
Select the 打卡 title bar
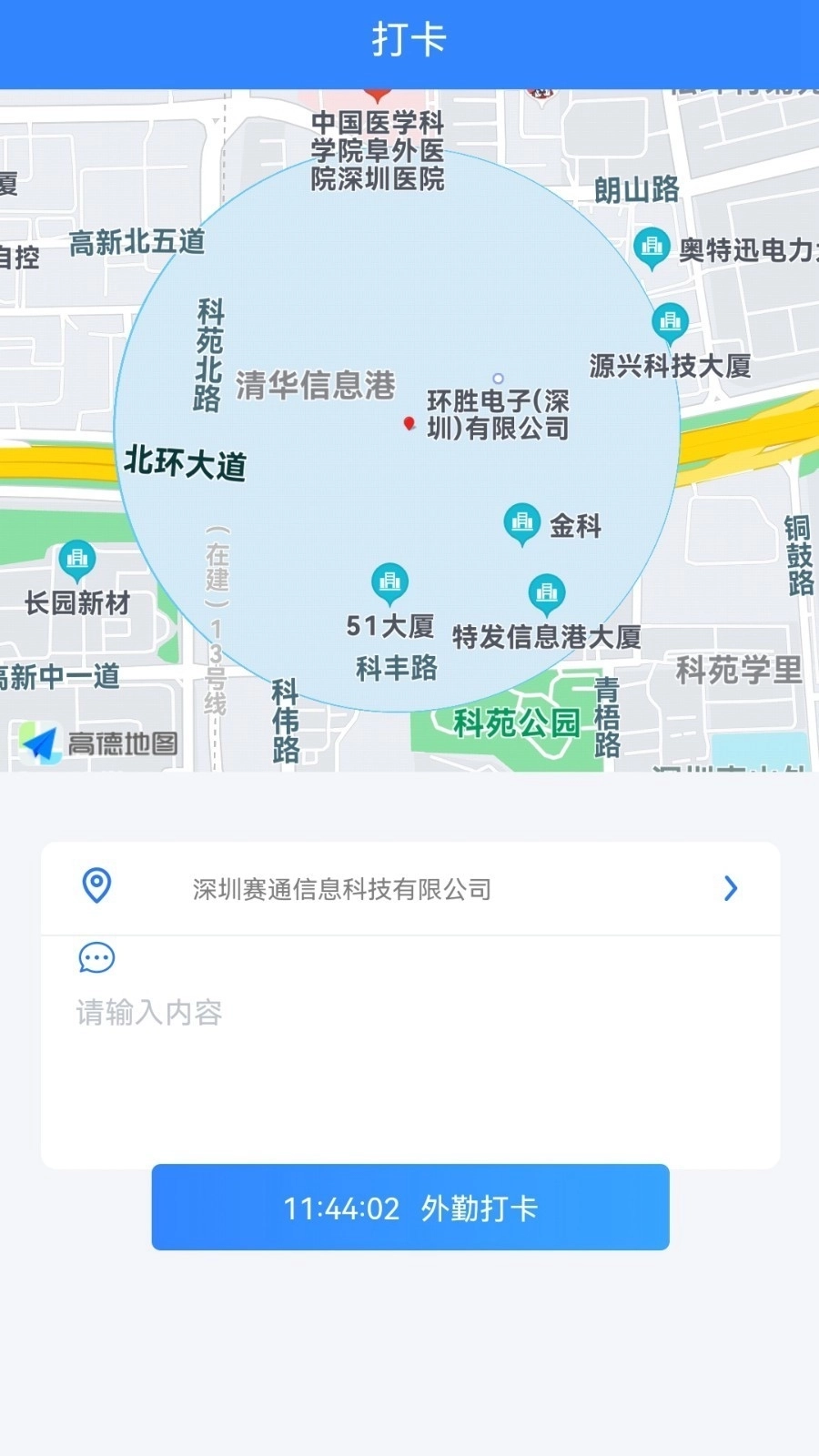(x=409, y=40)
